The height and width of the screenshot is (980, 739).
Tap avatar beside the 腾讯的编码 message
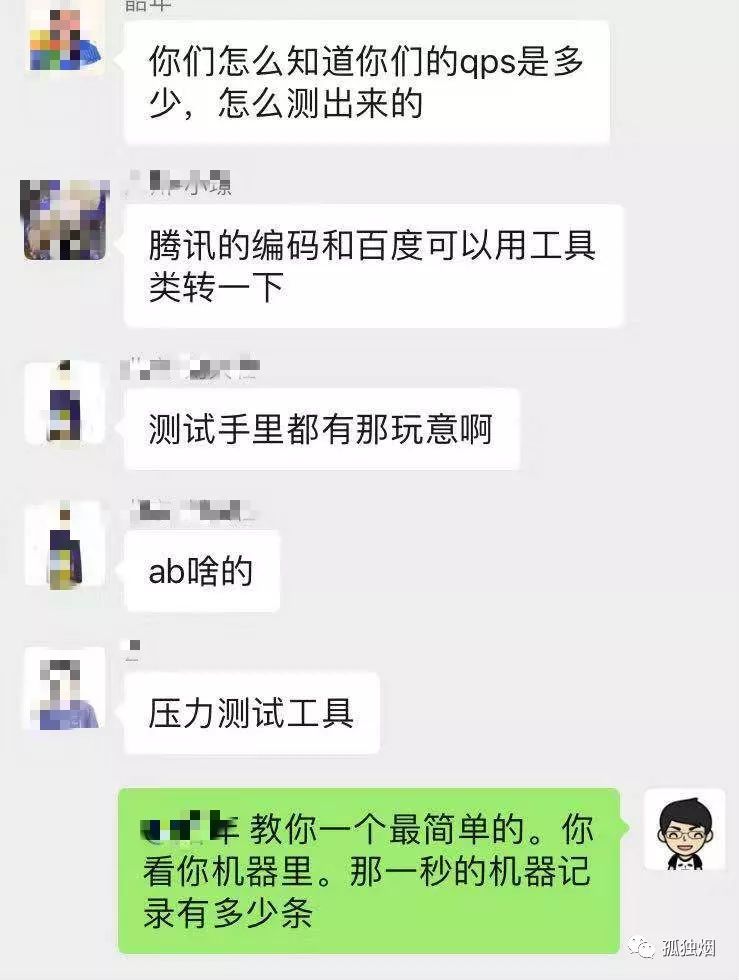point(65,220)
